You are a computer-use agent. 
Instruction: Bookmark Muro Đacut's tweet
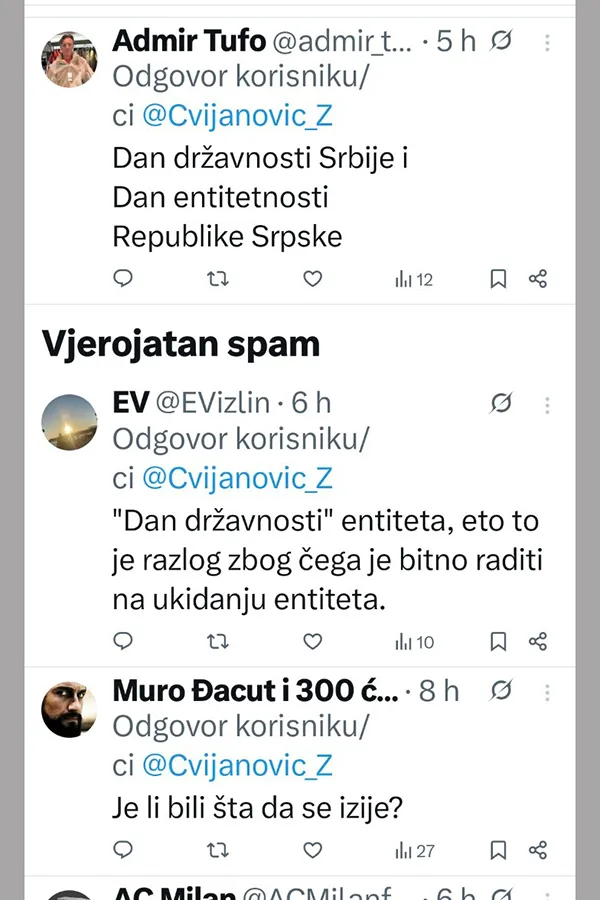498,850
